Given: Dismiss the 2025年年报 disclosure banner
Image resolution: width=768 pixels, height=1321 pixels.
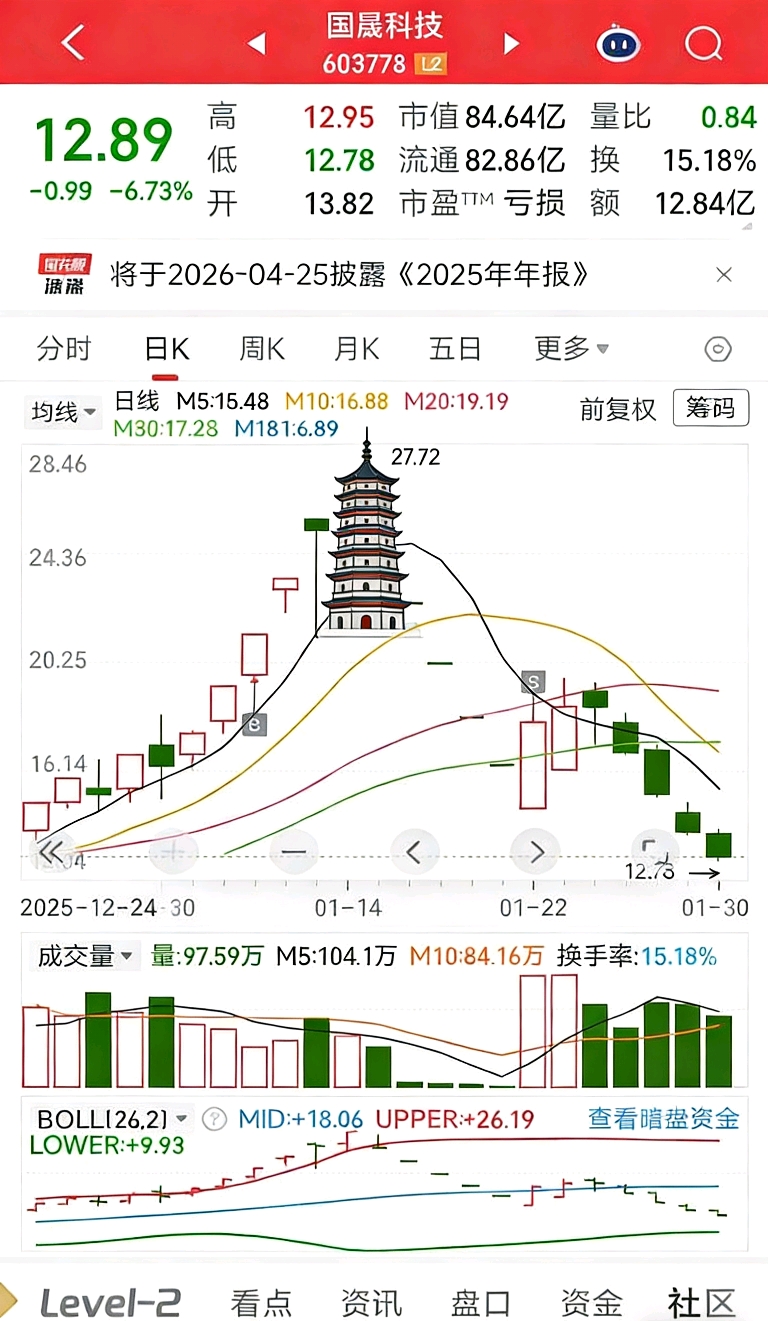Looking at the screenshot, I should point(724,275).
